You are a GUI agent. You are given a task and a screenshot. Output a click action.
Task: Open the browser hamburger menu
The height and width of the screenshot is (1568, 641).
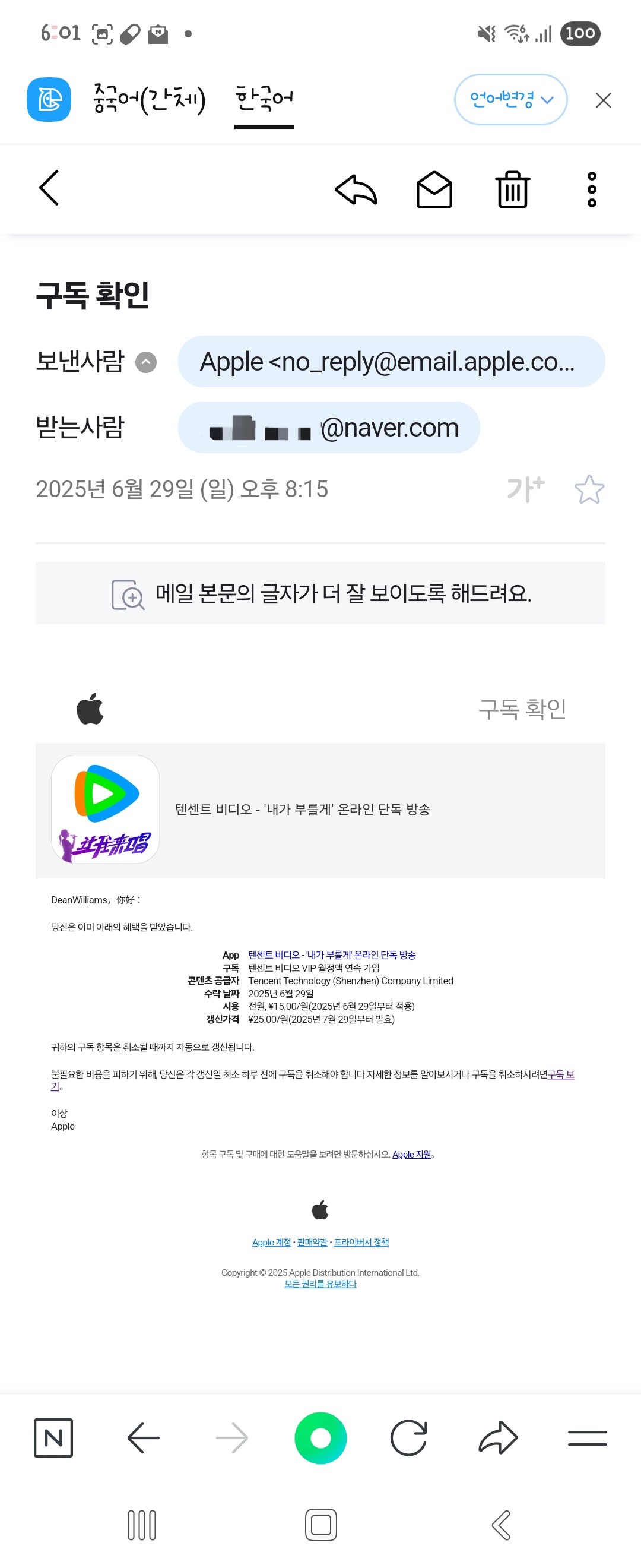[x=587, y=1438]
